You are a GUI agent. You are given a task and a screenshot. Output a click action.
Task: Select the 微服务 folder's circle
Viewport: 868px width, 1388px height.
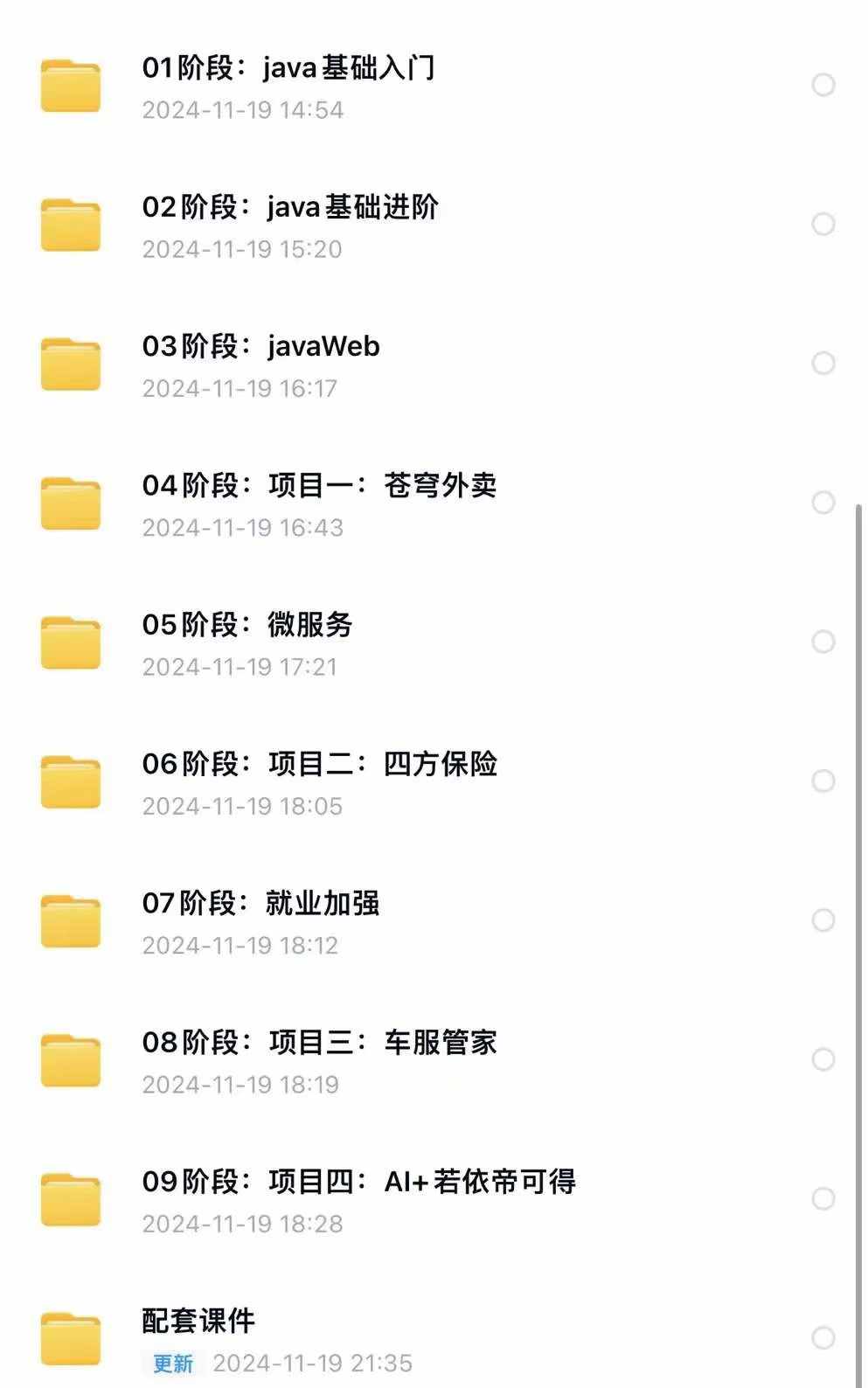pyautogui.click(x=823, y=642)
